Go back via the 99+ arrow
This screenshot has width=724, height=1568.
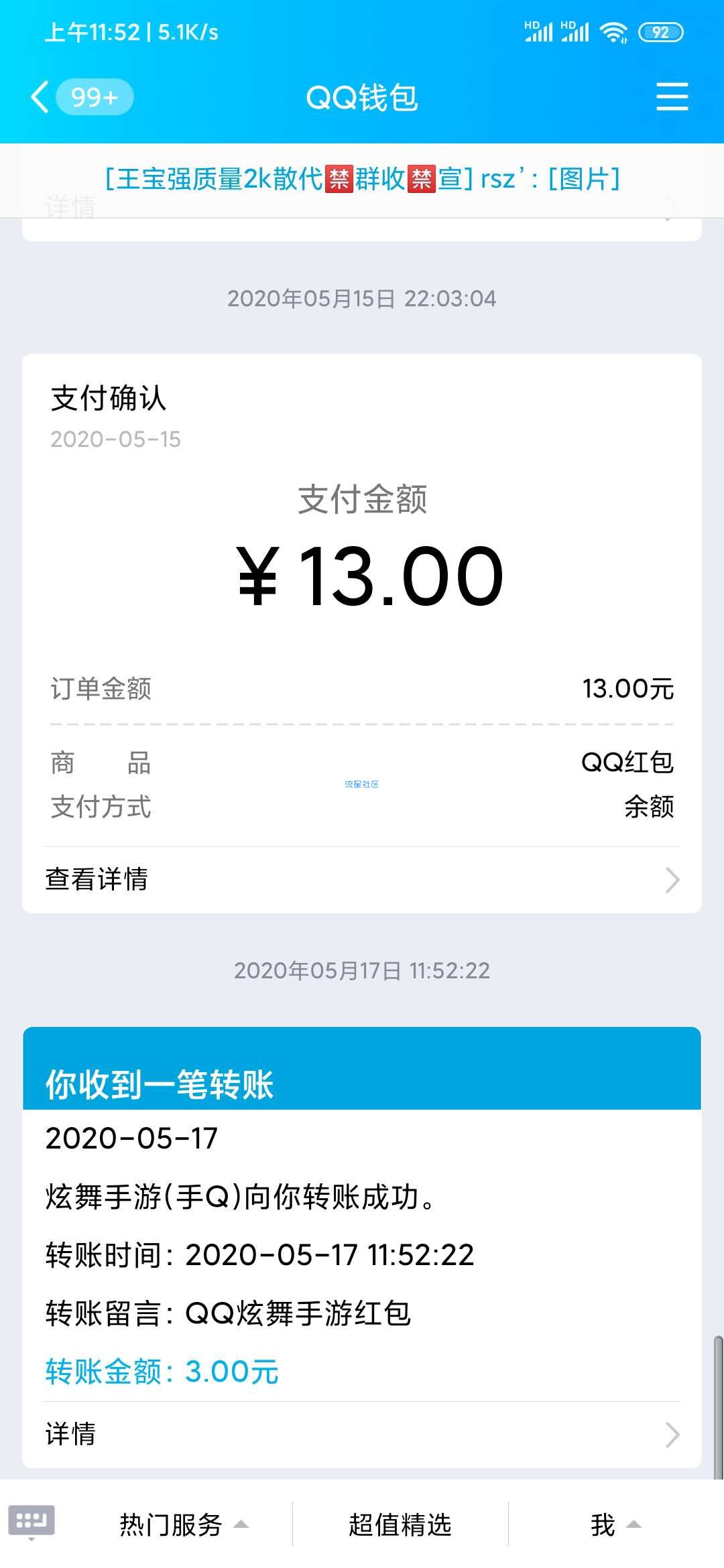click(x=82, y=97)
